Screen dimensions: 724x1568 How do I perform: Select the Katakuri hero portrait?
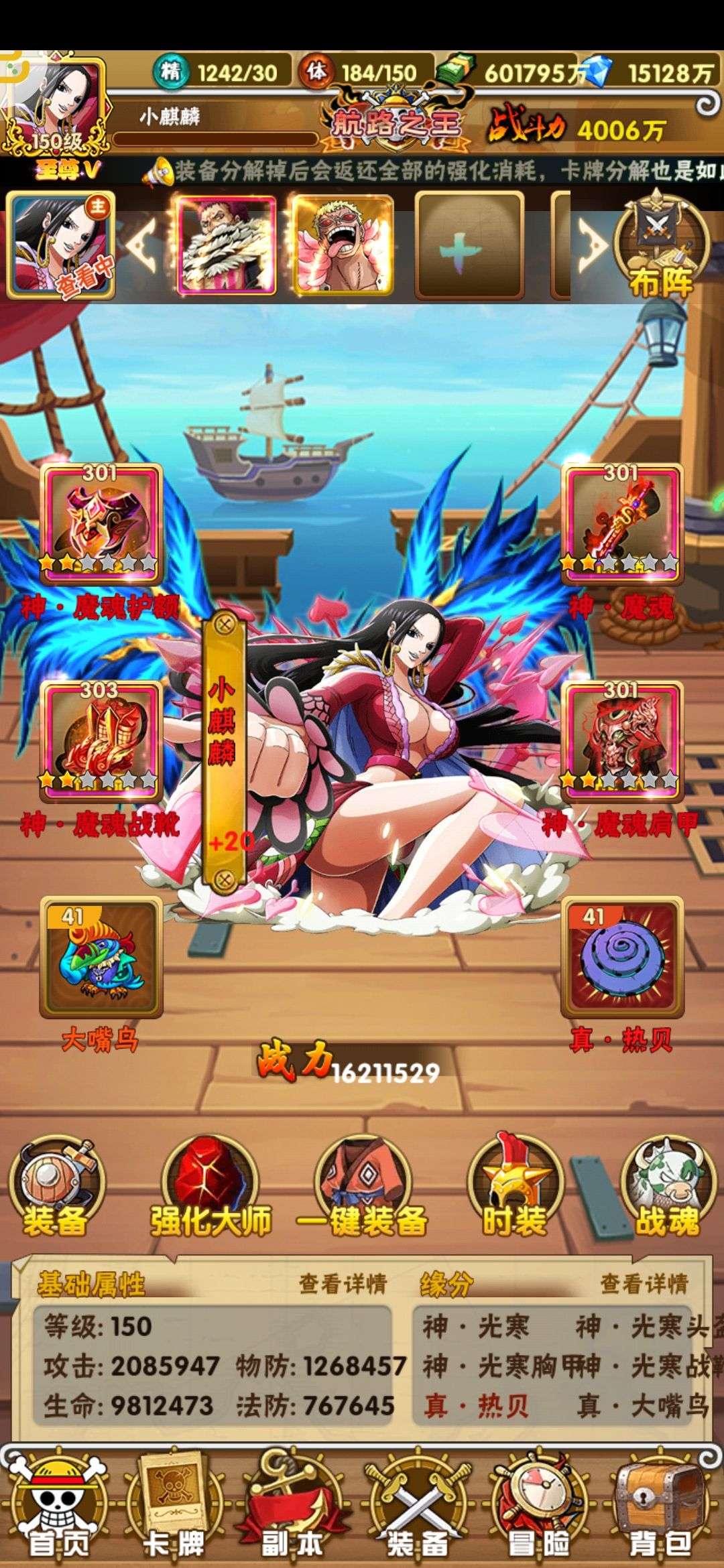pos(226,245)
